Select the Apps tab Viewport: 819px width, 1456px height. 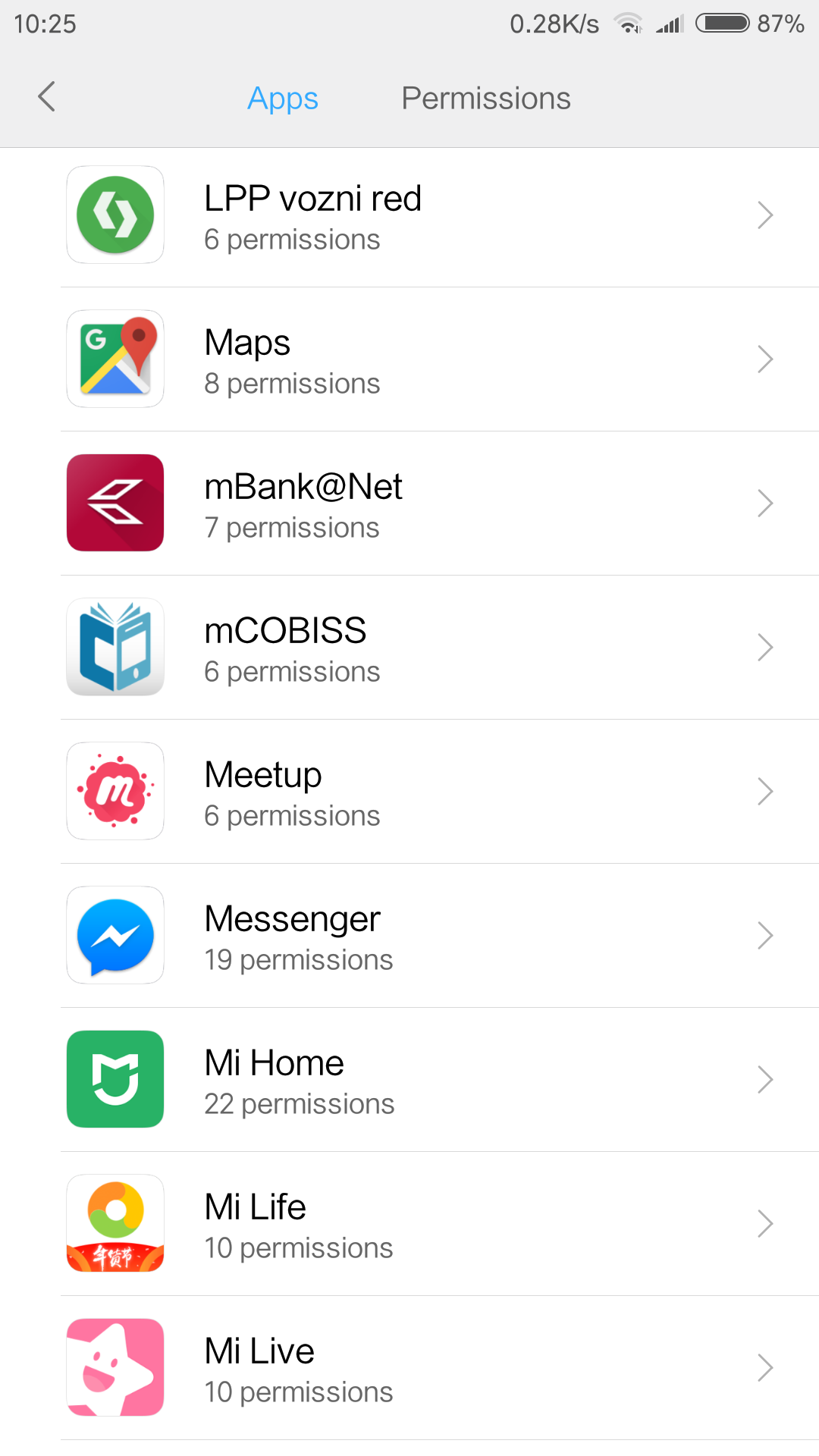point(283,99)
